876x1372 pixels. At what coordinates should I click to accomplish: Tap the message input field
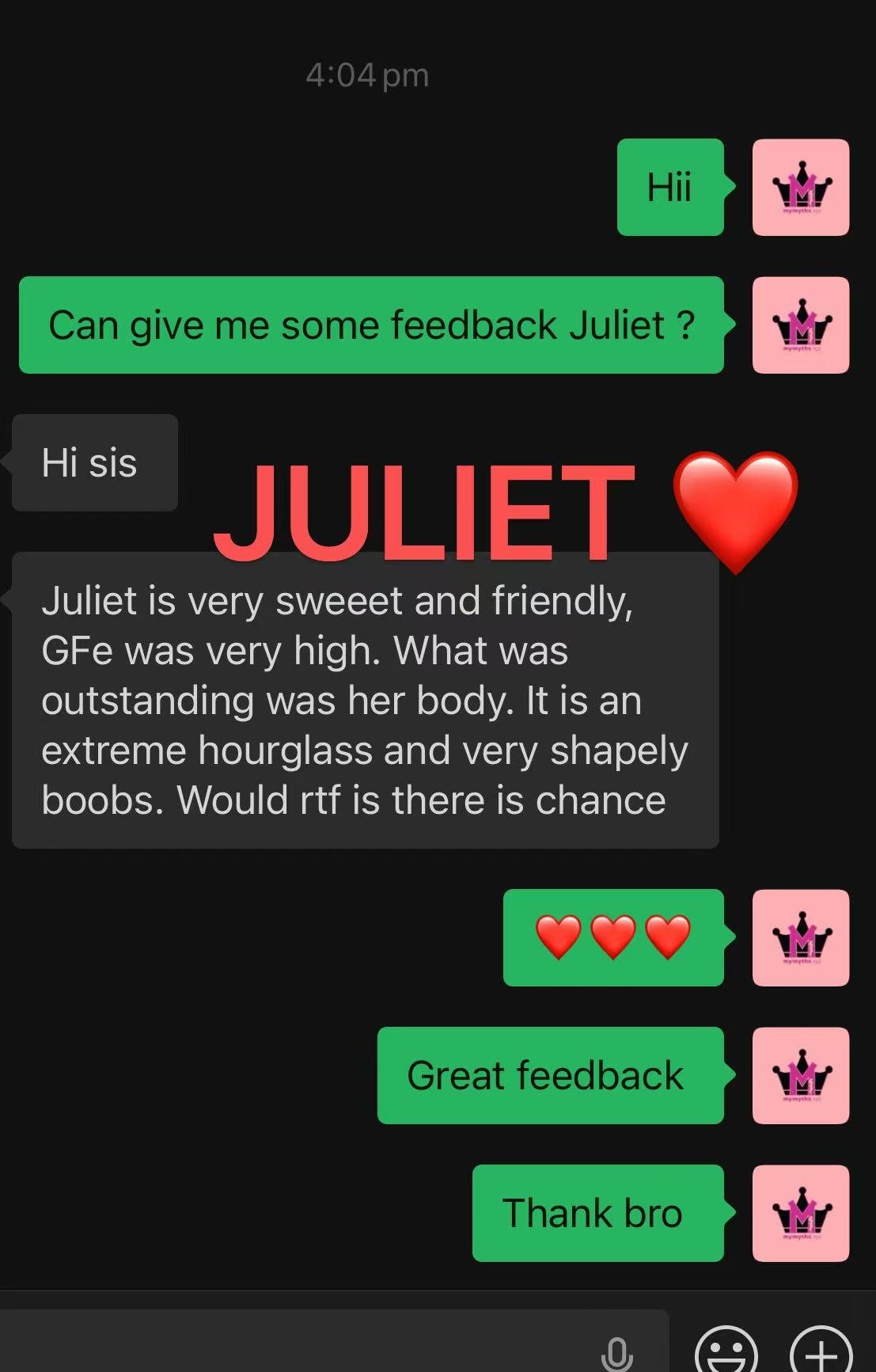(301, 1346)
